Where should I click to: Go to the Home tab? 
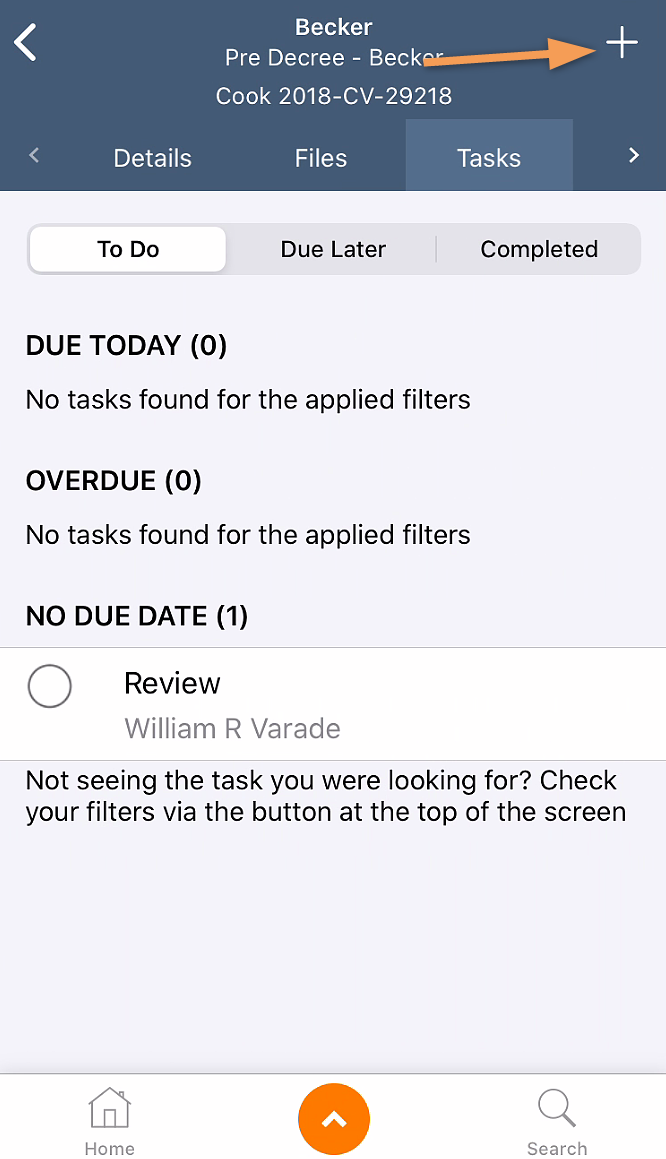pyautogui.click(x=109, y=1121)
